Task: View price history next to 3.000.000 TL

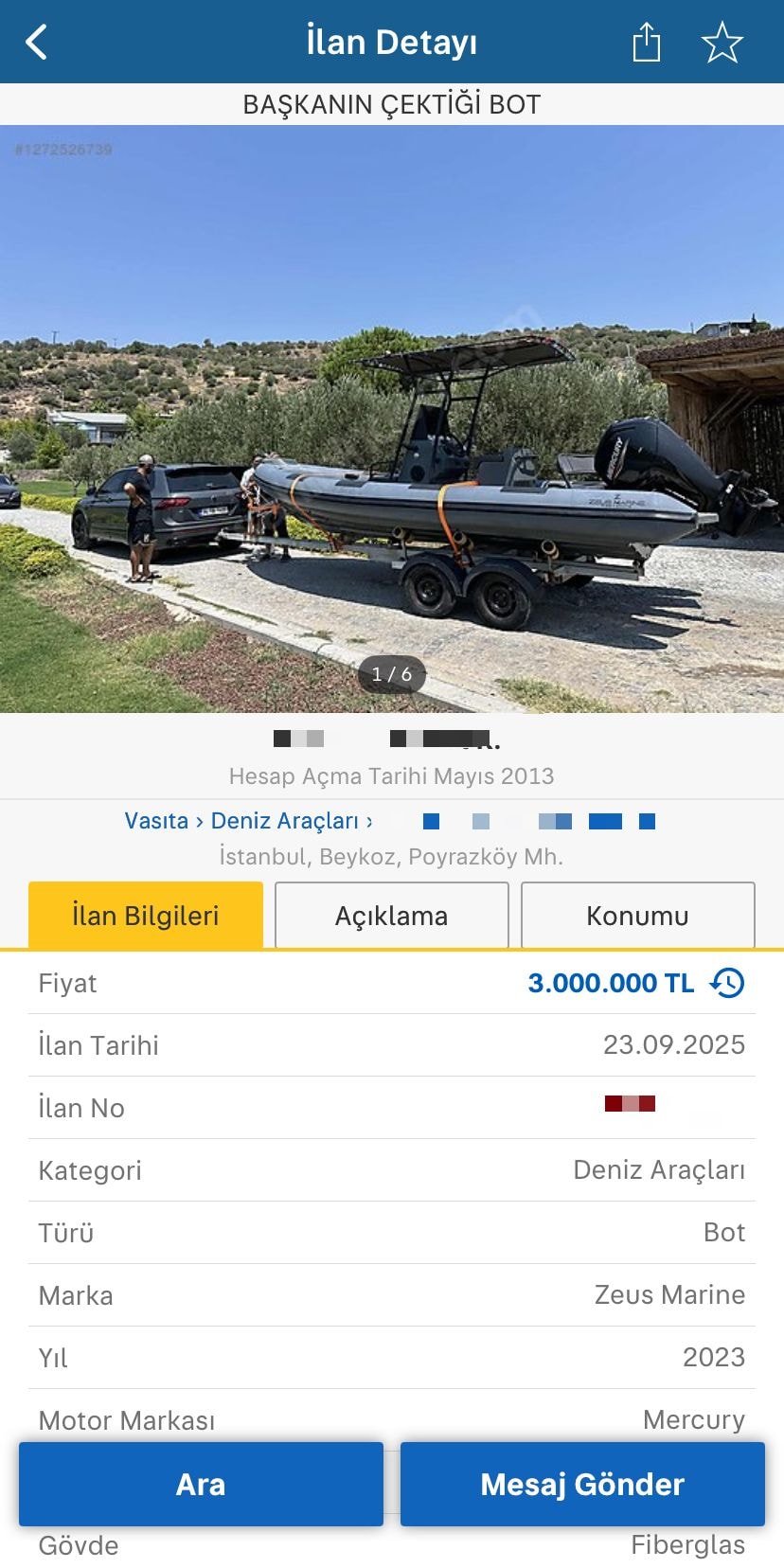Action: tap(728, 983)
